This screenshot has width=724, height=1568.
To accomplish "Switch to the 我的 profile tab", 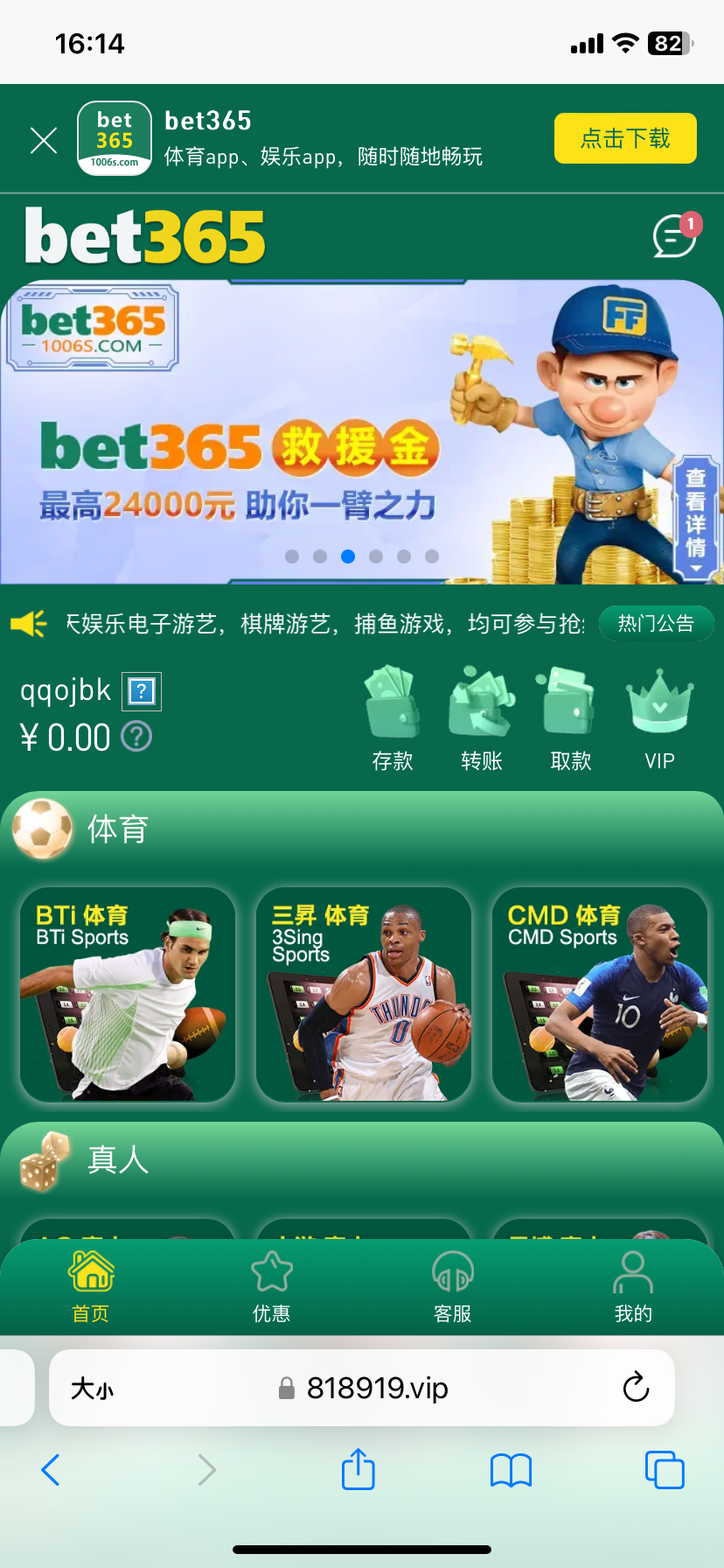I will (633, 1286).
